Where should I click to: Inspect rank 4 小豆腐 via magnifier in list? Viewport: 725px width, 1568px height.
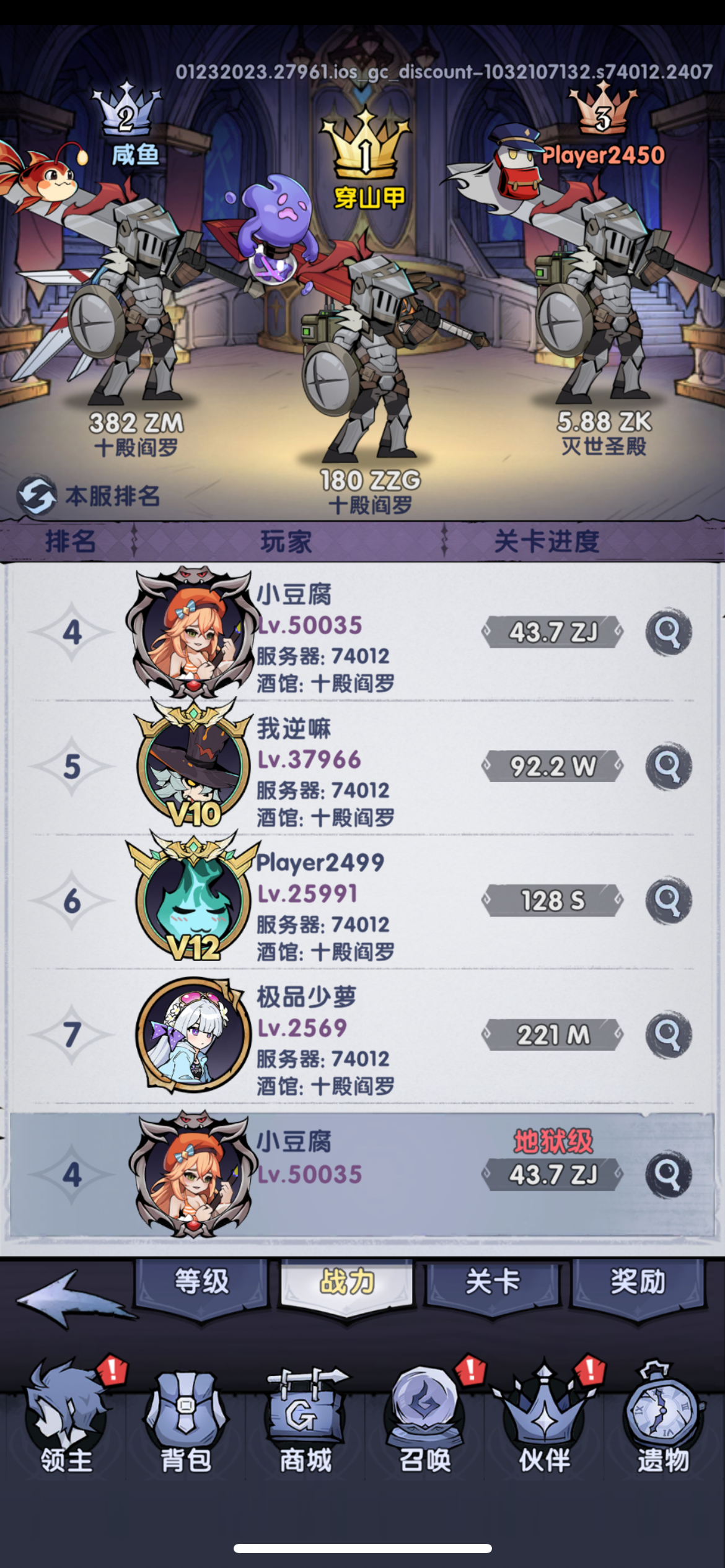[668, 632]
